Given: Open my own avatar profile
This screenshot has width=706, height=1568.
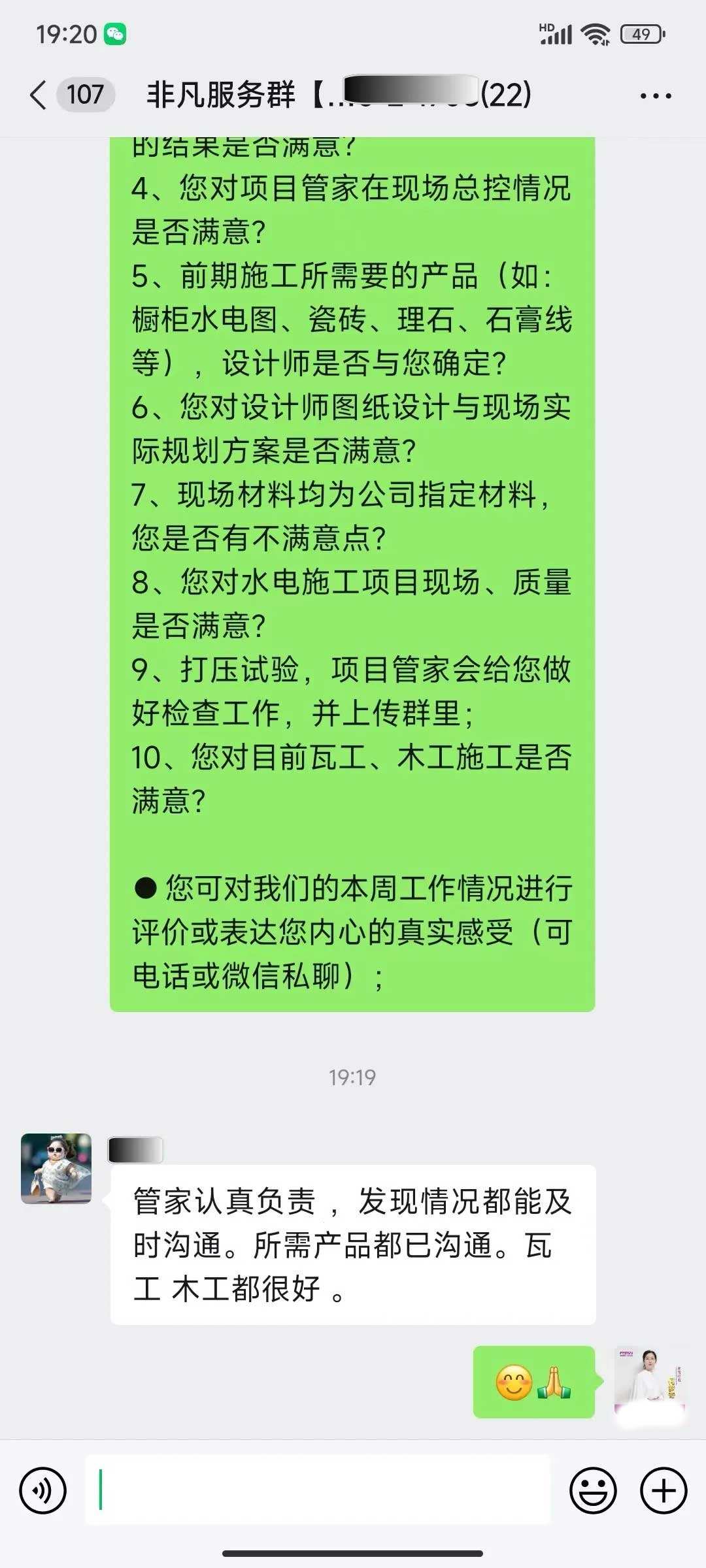Looking at the screenshot, I should click(650, 1381).
